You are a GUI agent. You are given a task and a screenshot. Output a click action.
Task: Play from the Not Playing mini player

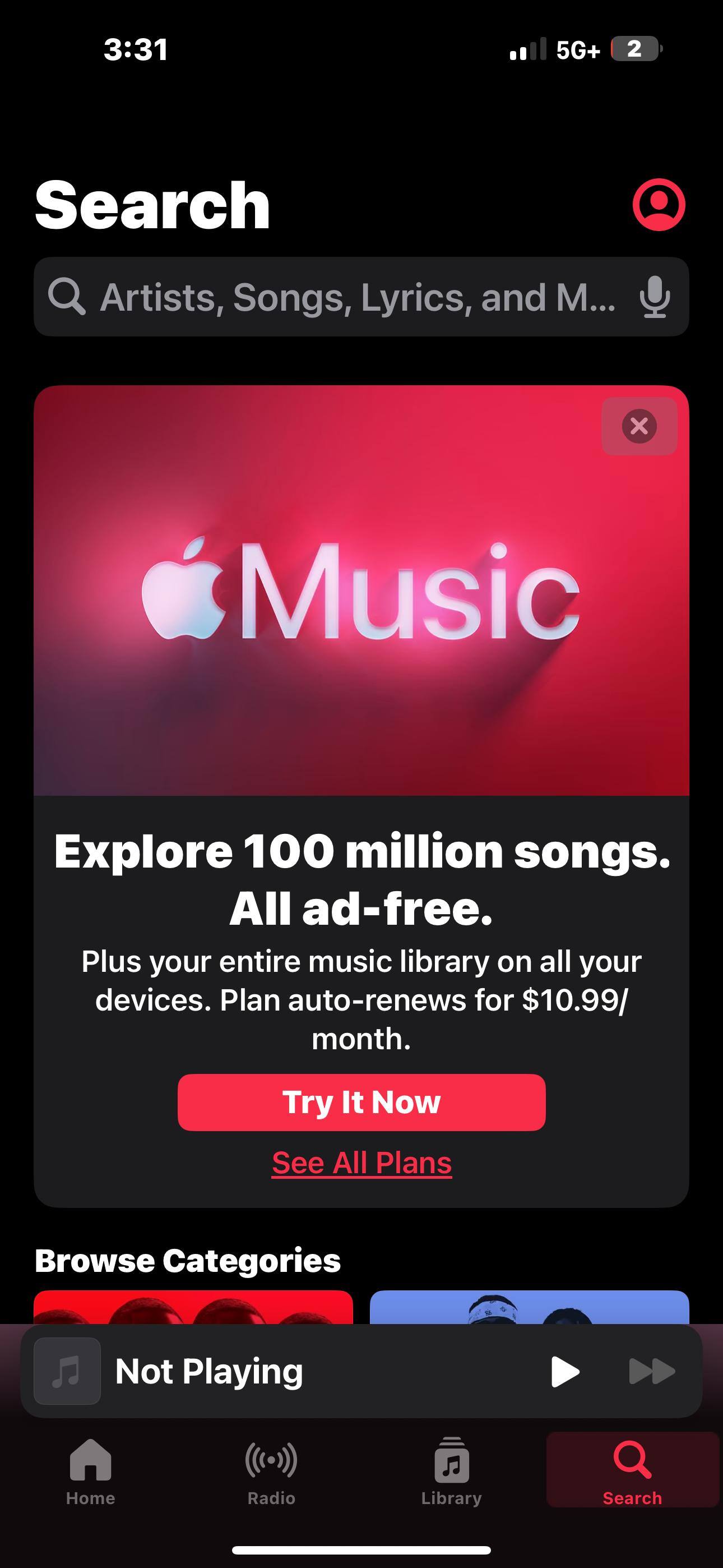pyautogui.click(x=564, y=1371)
